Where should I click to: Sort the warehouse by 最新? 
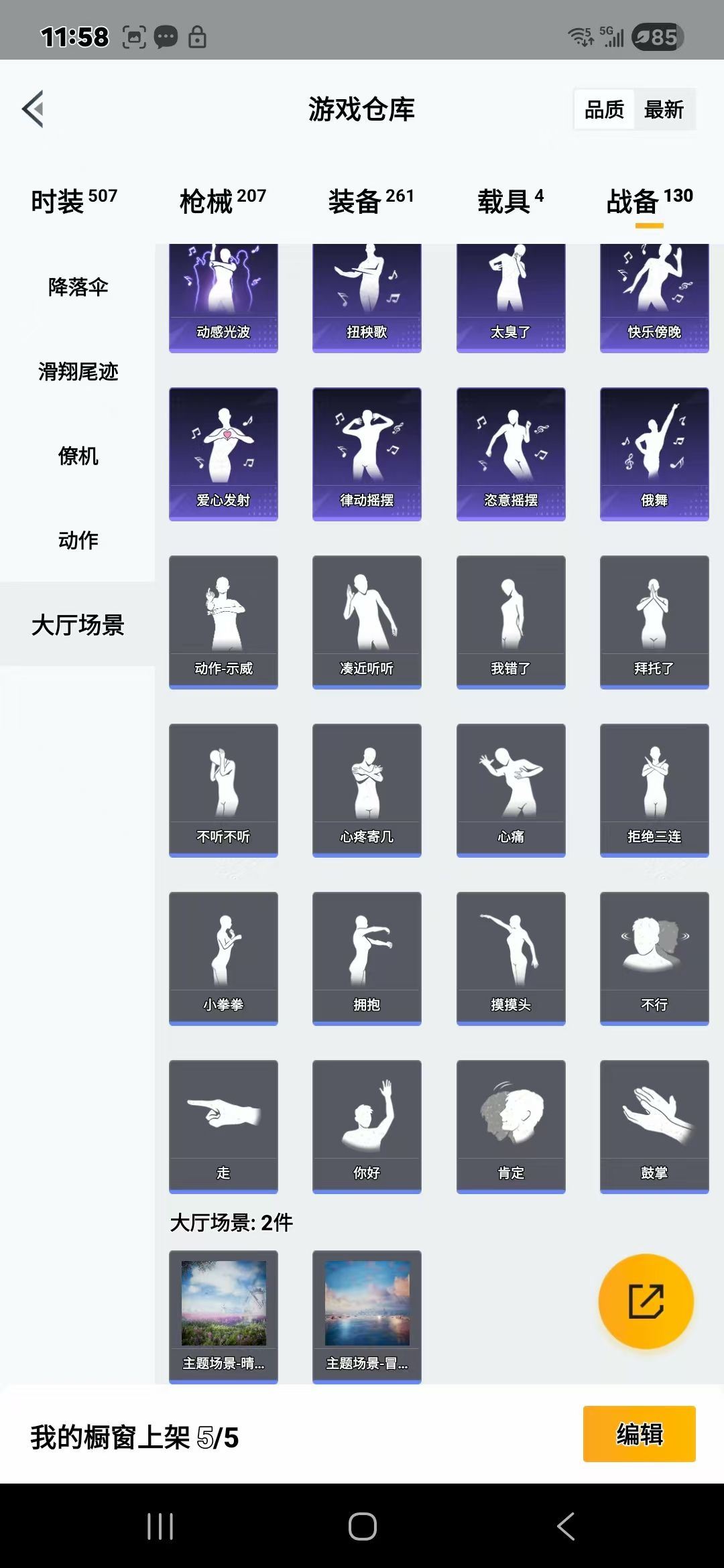click(664, 109)
